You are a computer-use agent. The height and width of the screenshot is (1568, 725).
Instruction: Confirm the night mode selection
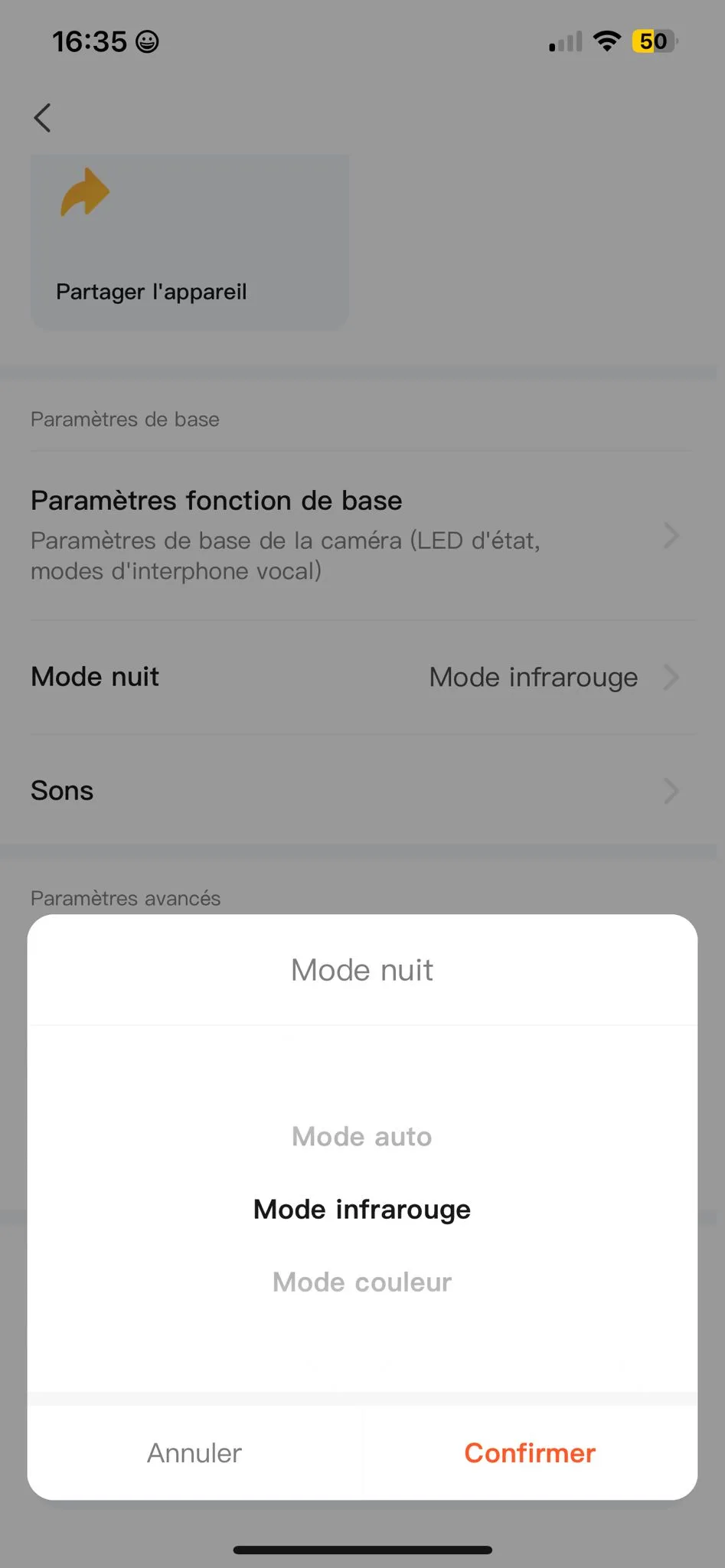pos(529,1452)
